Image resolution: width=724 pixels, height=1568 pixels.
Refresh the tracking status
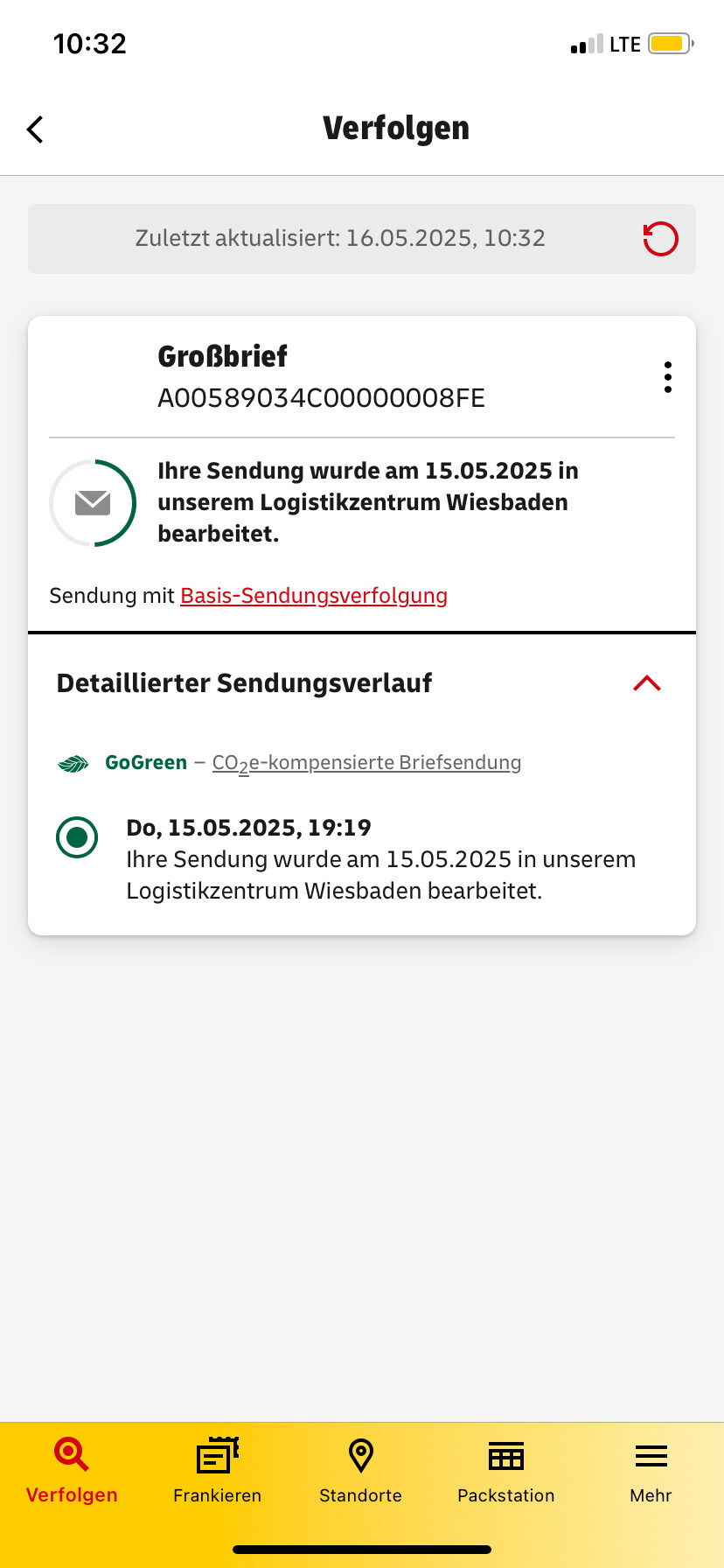(660, 239)
